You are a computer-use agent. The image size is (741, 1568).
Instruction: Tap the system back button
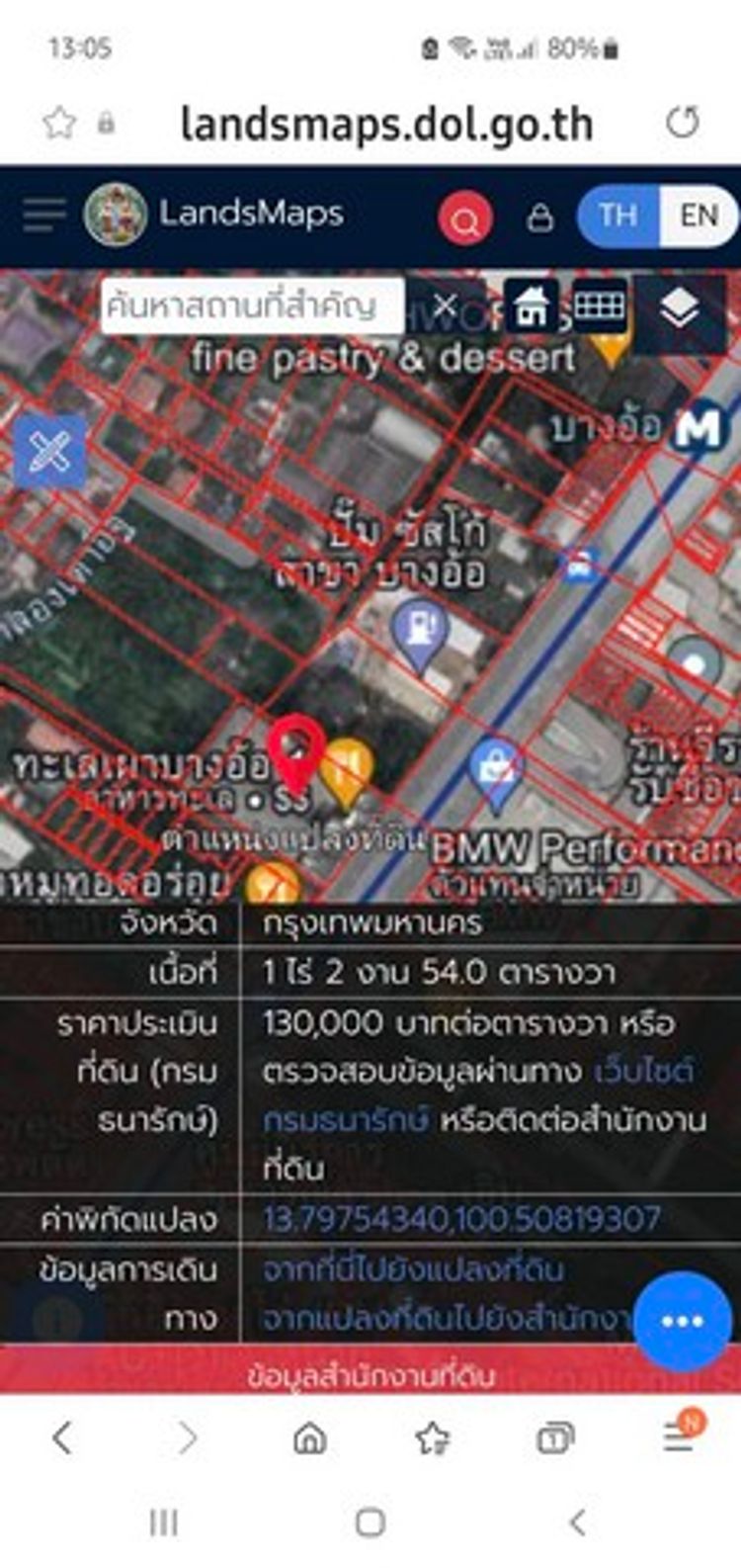tap(578, 1523)
